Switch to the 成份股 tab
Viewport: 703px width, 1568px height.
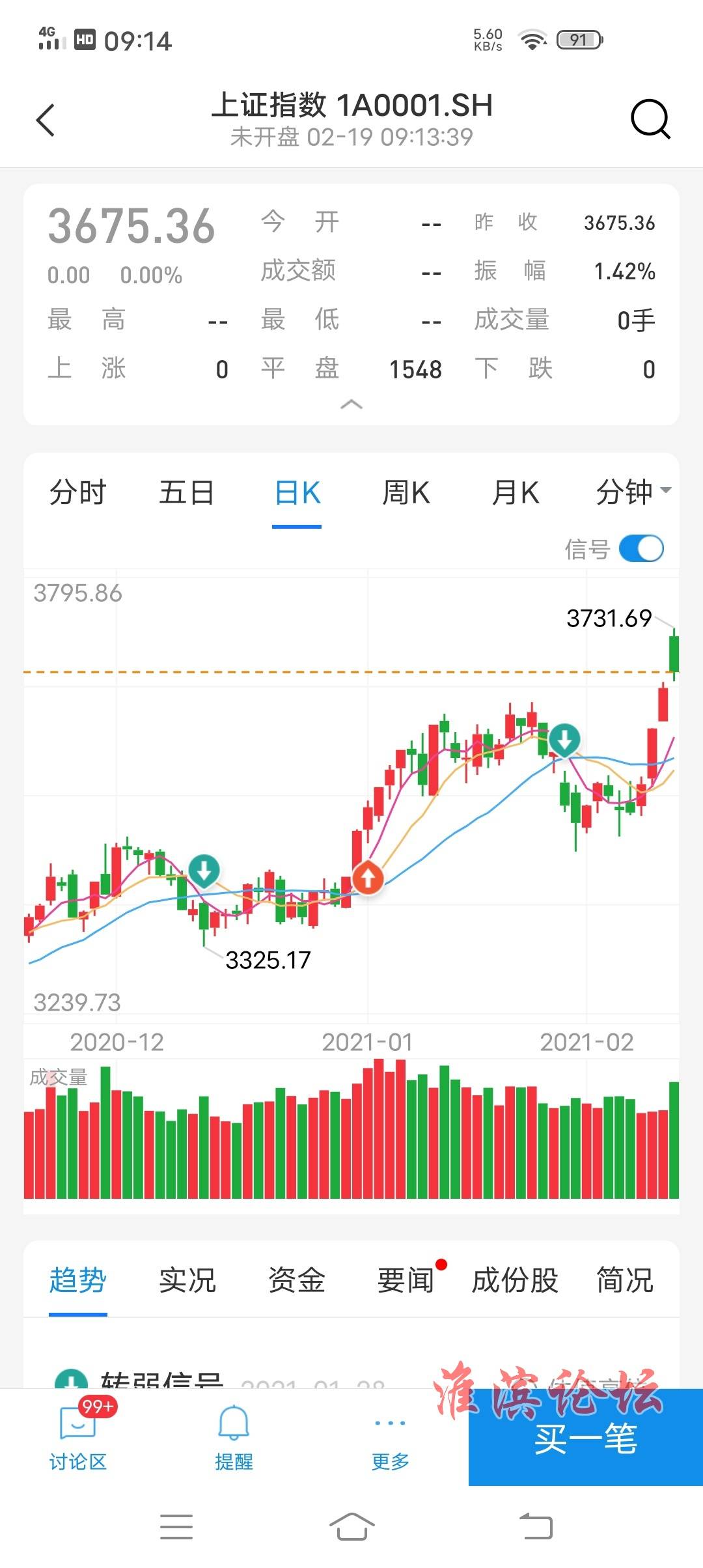point(516,1280)
